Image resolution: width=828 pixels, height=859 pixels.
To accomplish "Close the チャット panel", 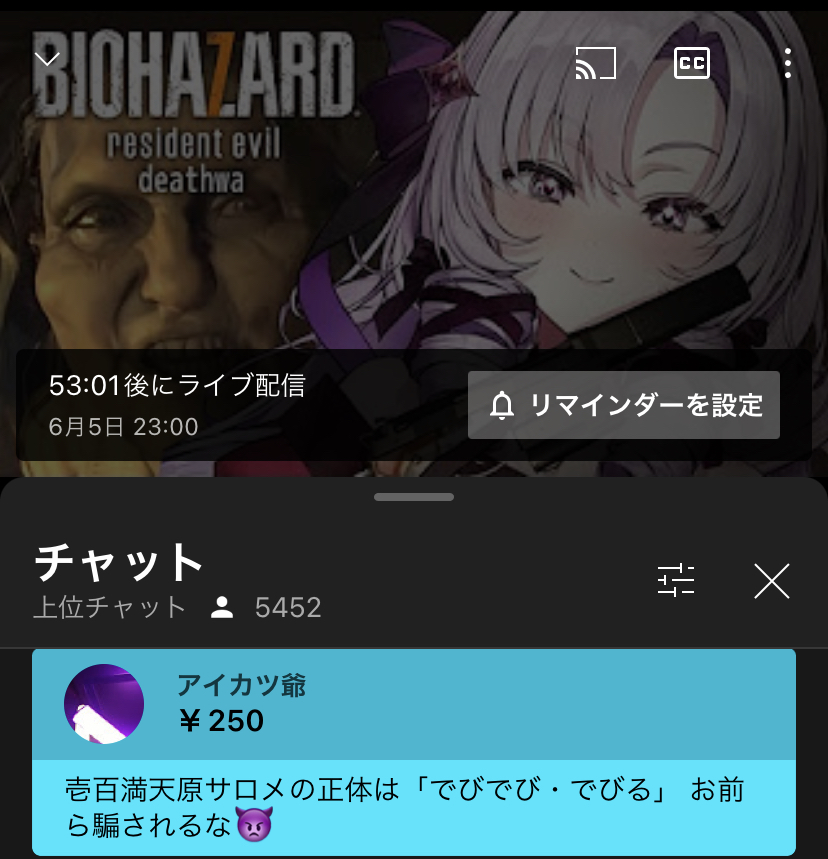I will (772, 580).
